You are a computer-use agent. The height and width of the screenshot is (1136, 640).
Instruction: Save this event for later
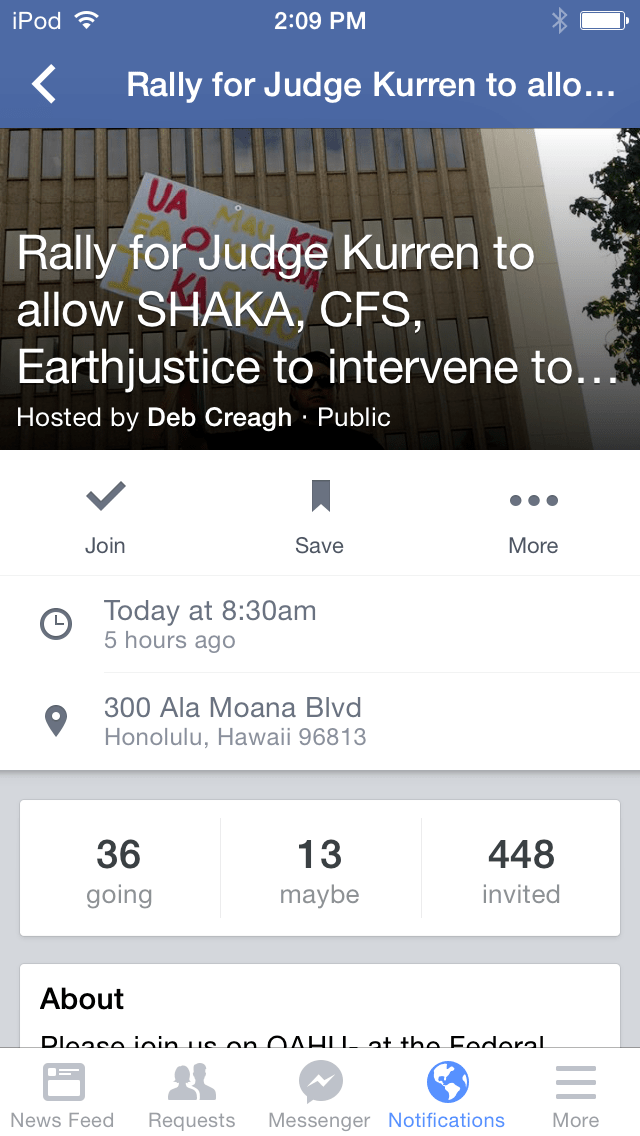click(x=320, y=514)
